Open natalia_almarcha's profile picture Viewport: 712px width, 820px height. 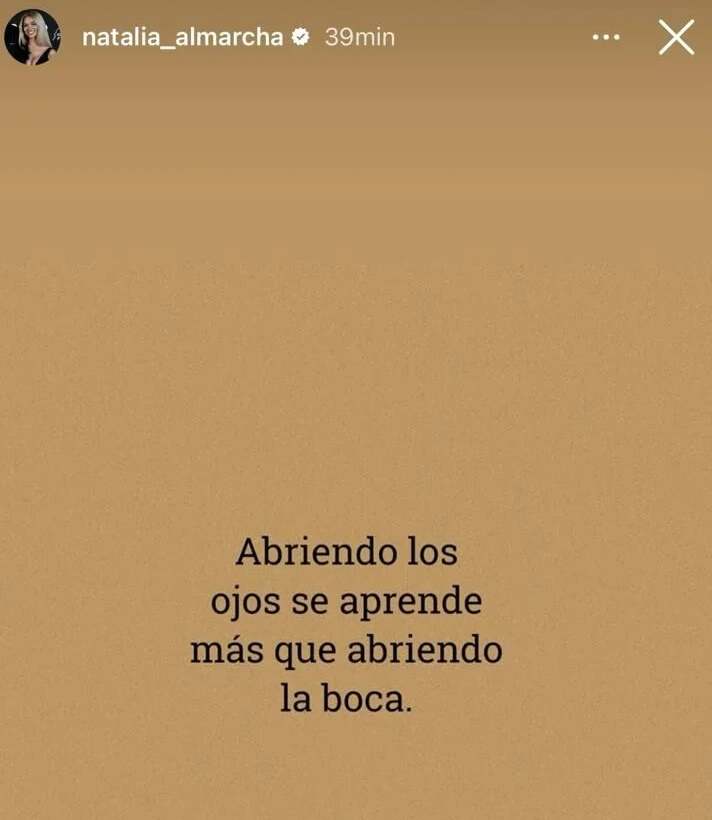click(x=32, y=37)
